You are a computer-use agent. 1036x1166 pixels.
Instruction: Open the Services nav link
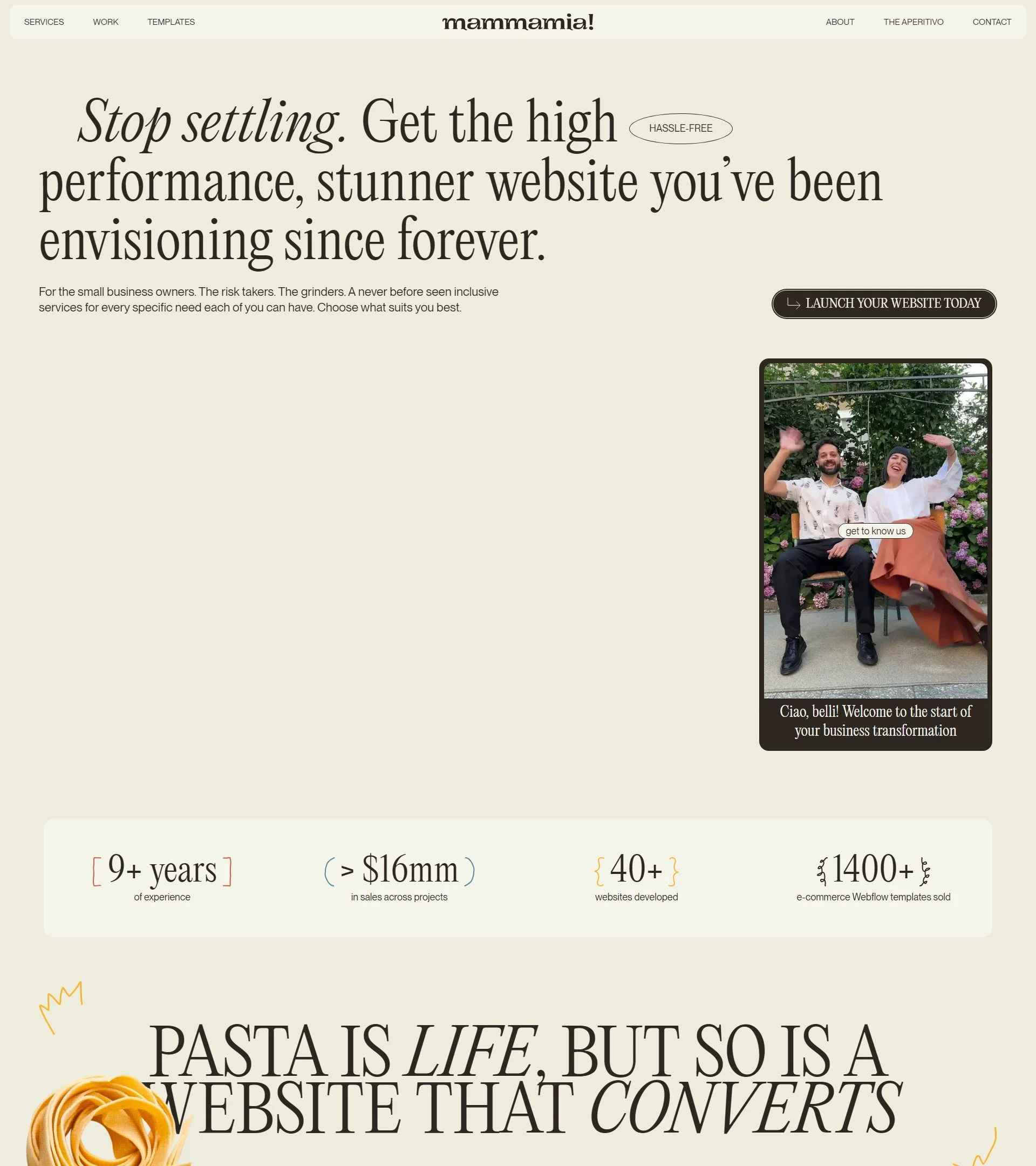pos(44,22)
